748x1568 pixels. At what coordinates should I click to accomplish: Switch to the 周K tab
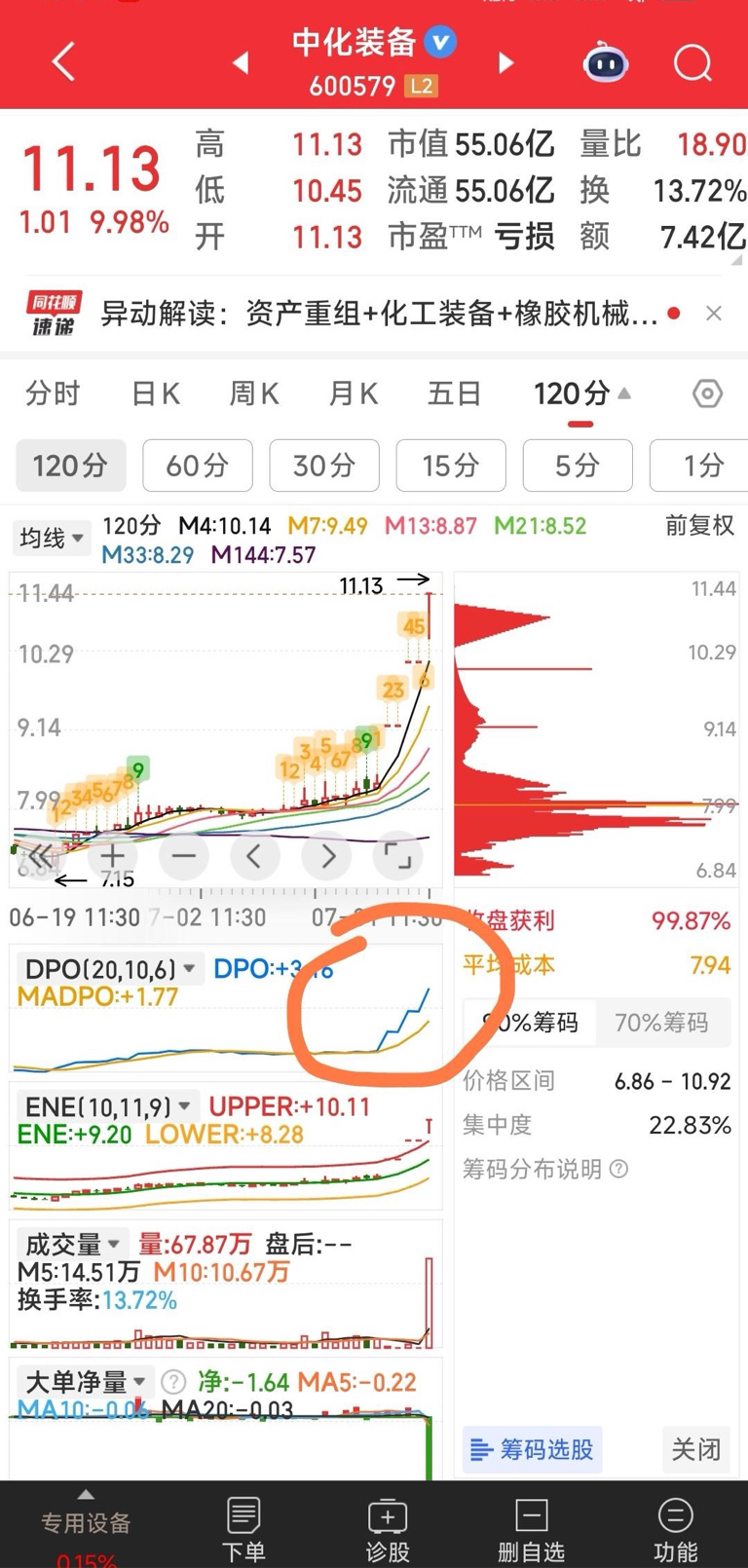point(254,393)
